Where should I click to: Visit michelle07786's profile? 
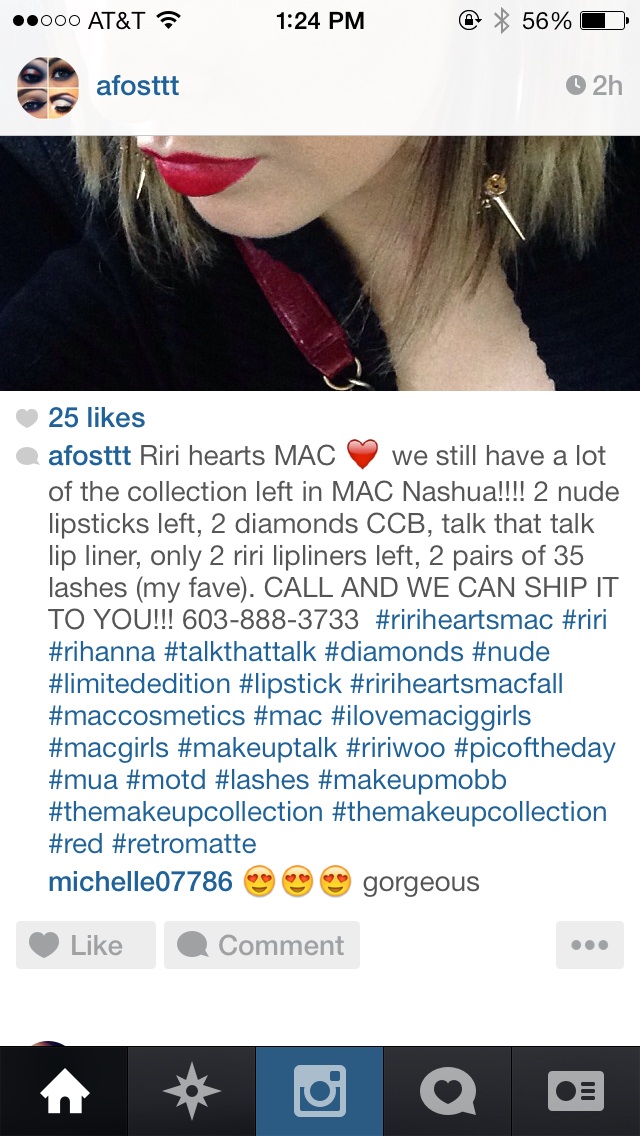point(140,882)
